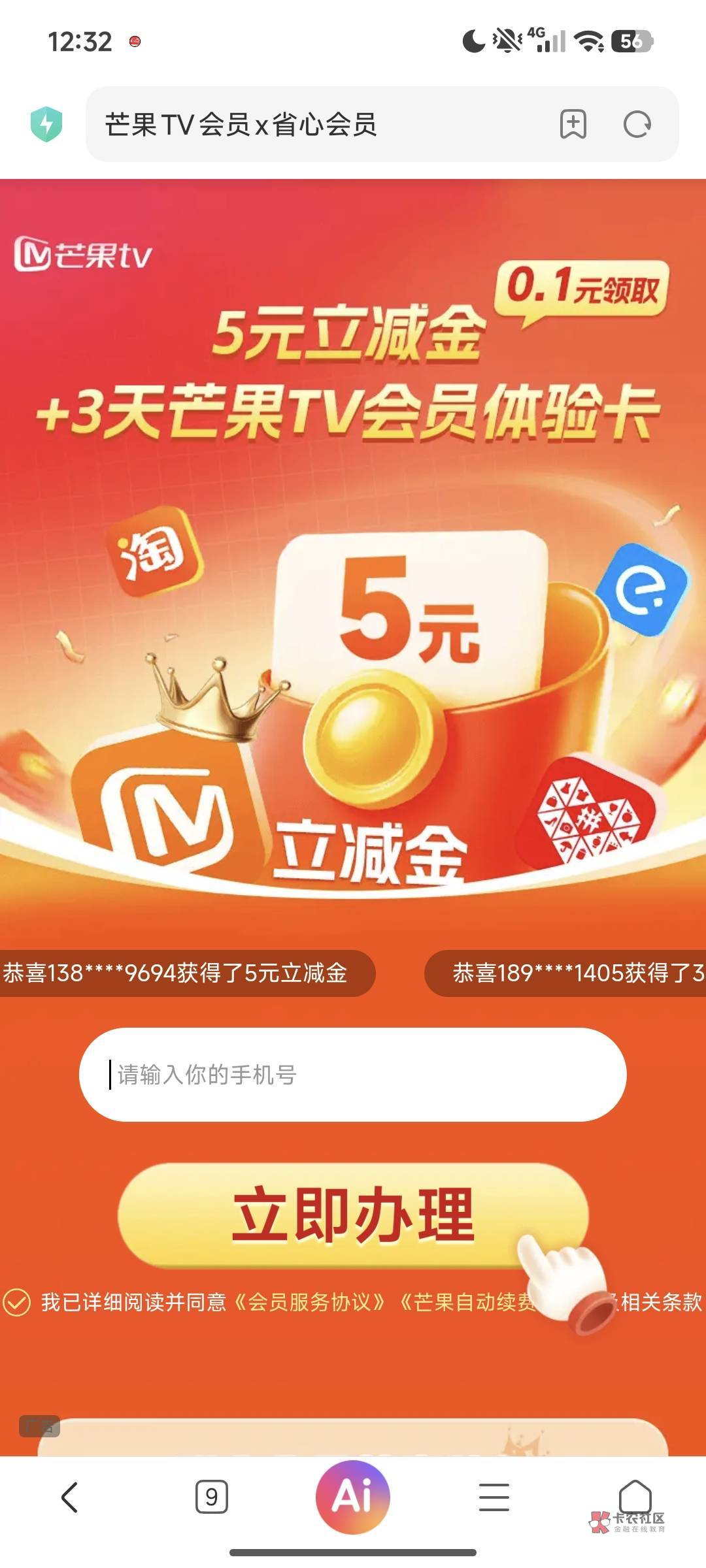Screen dimensions: 706x1568
Task: Open the browser tabs switcher
Action: pos(212,1497)
